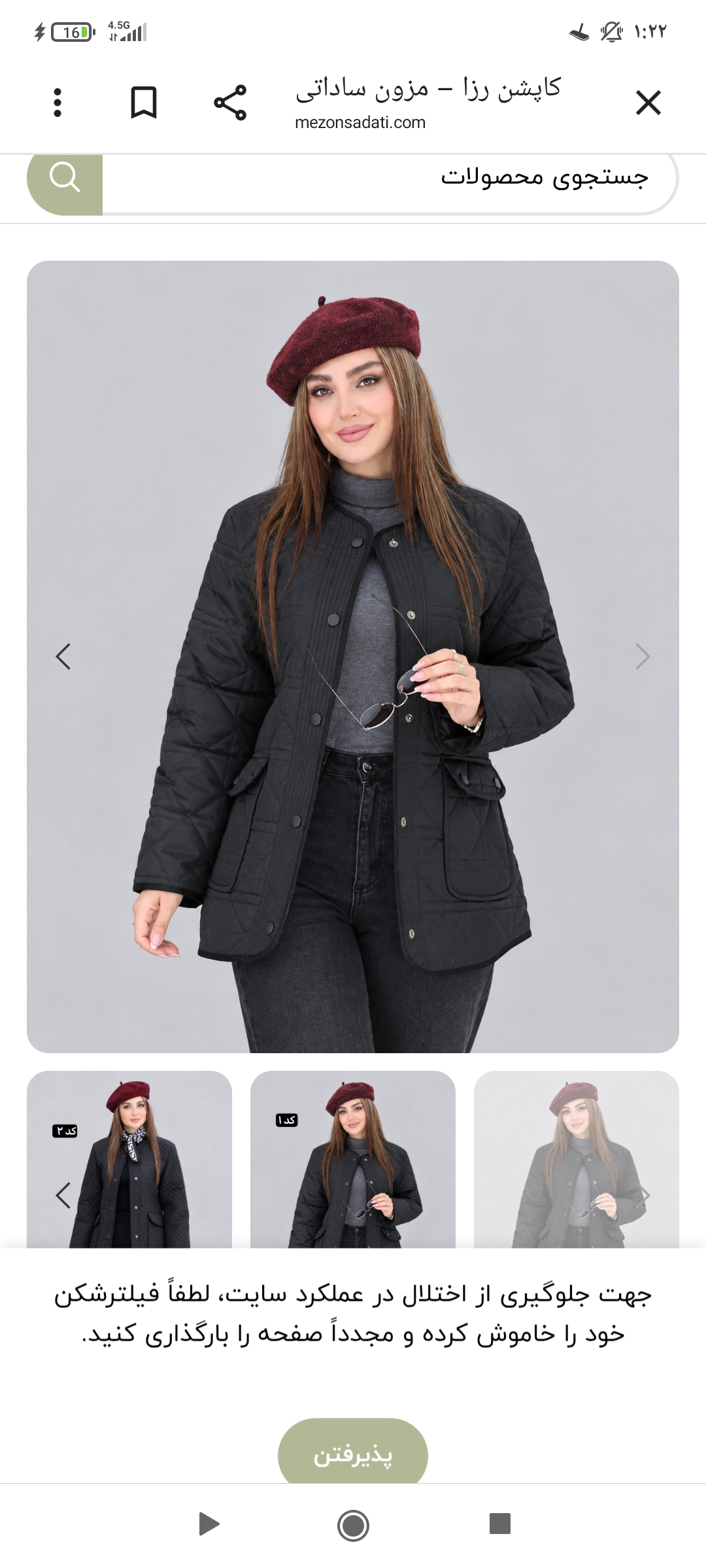Bookmark this page

[x=144, y=103]
